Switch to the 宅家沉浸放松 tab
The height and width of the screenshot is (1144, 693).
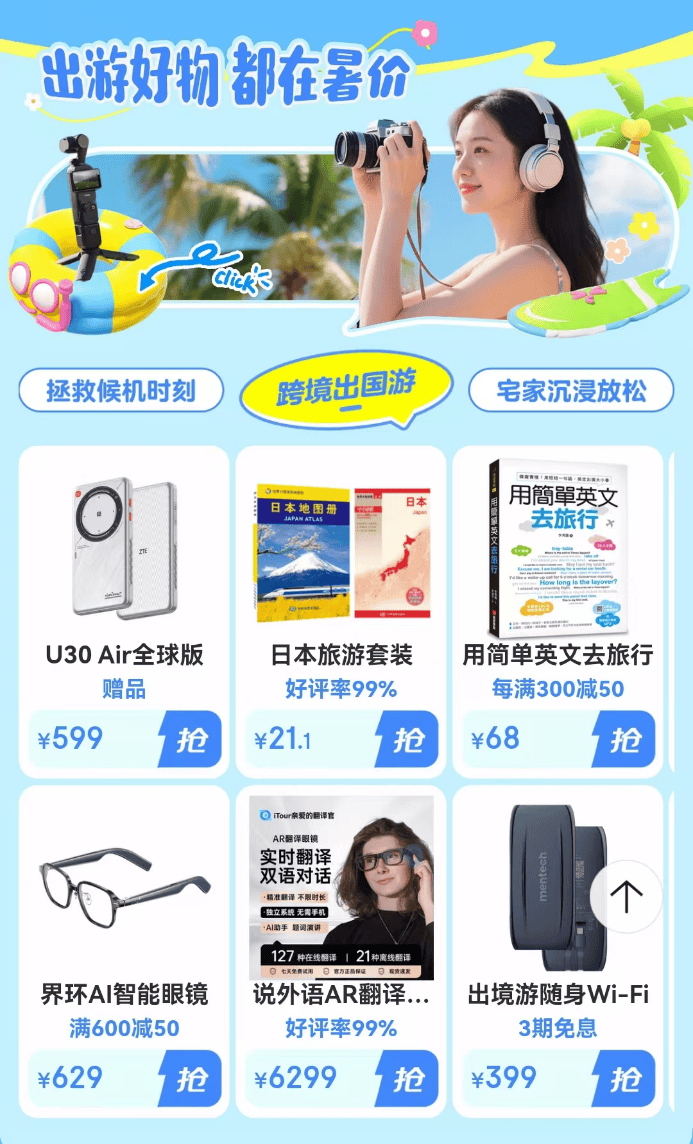571,390
